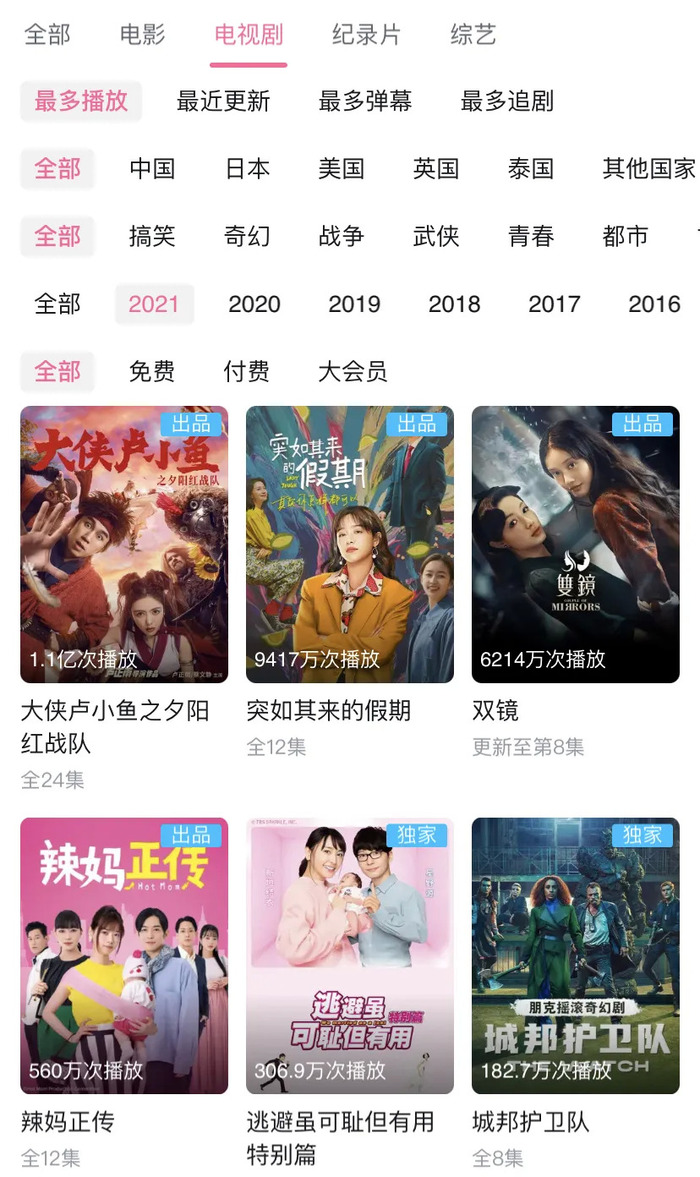Filter shows from year 2018
Viewport: 700px width, 1177px height.
click(x=454, y=303)
